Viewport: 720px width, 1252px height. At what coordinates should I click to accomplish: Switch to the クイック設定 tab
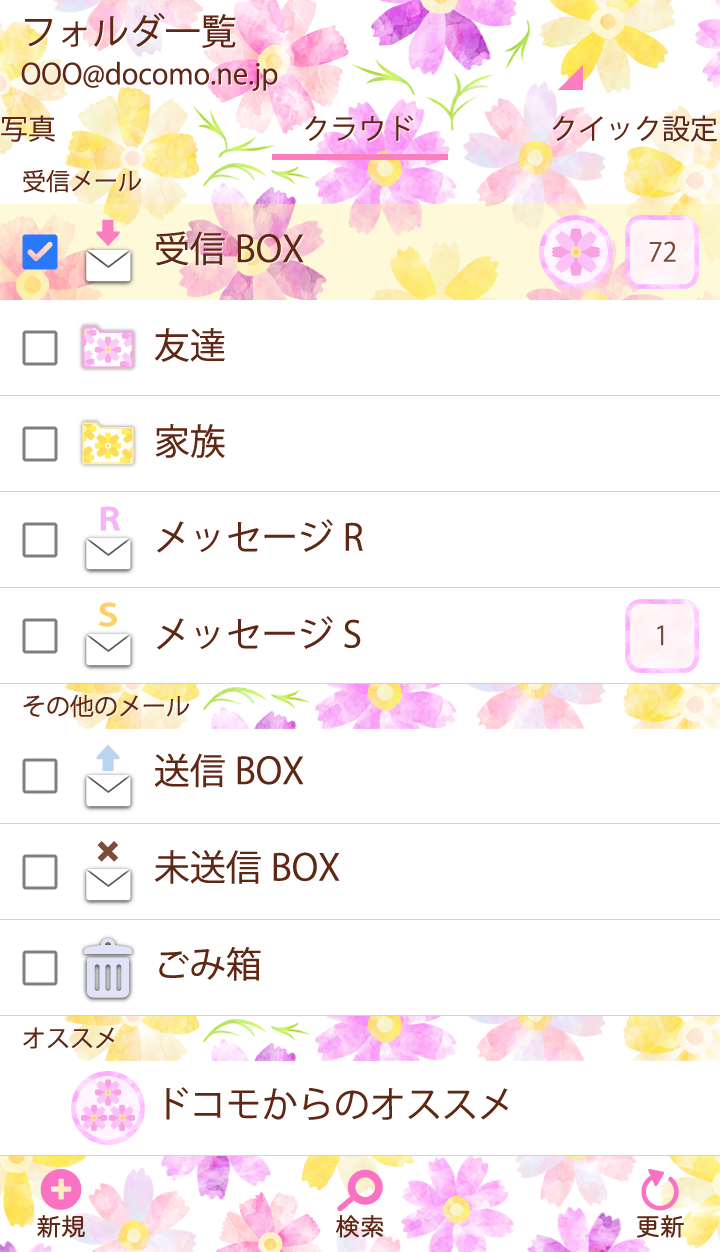[x=634, y=129]
